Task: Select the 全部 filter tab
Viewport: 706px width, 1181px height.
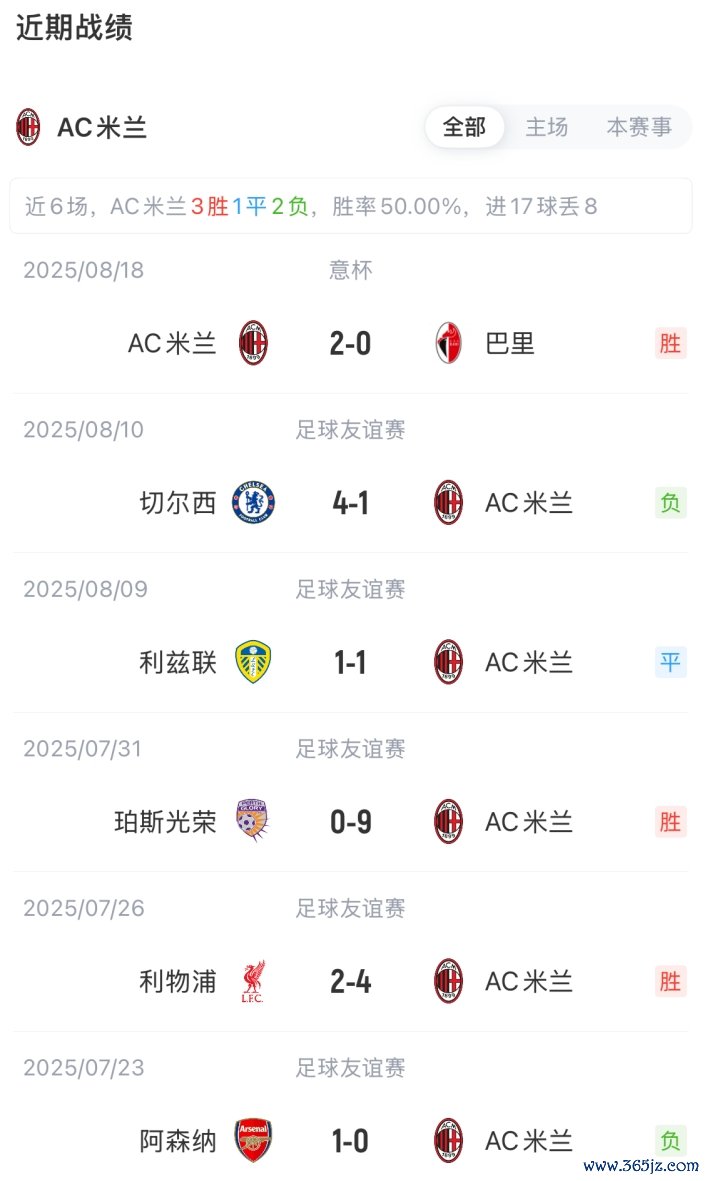Action: point(464,127)
